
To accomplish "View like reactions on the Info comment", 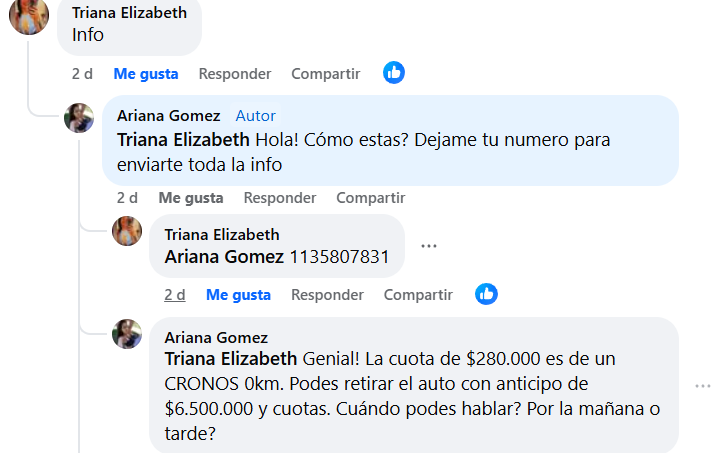I will pos(394,73).
